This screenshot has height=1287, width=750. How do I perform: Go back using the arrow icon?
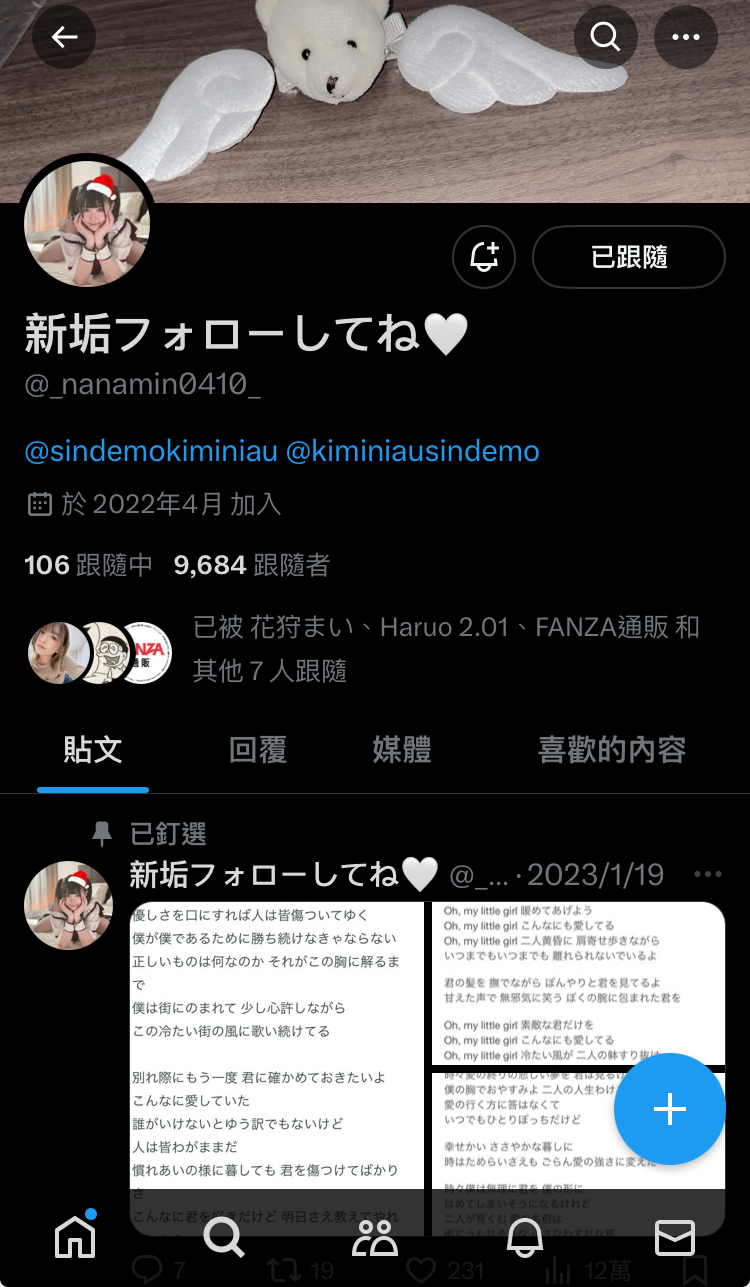[64, 37]
